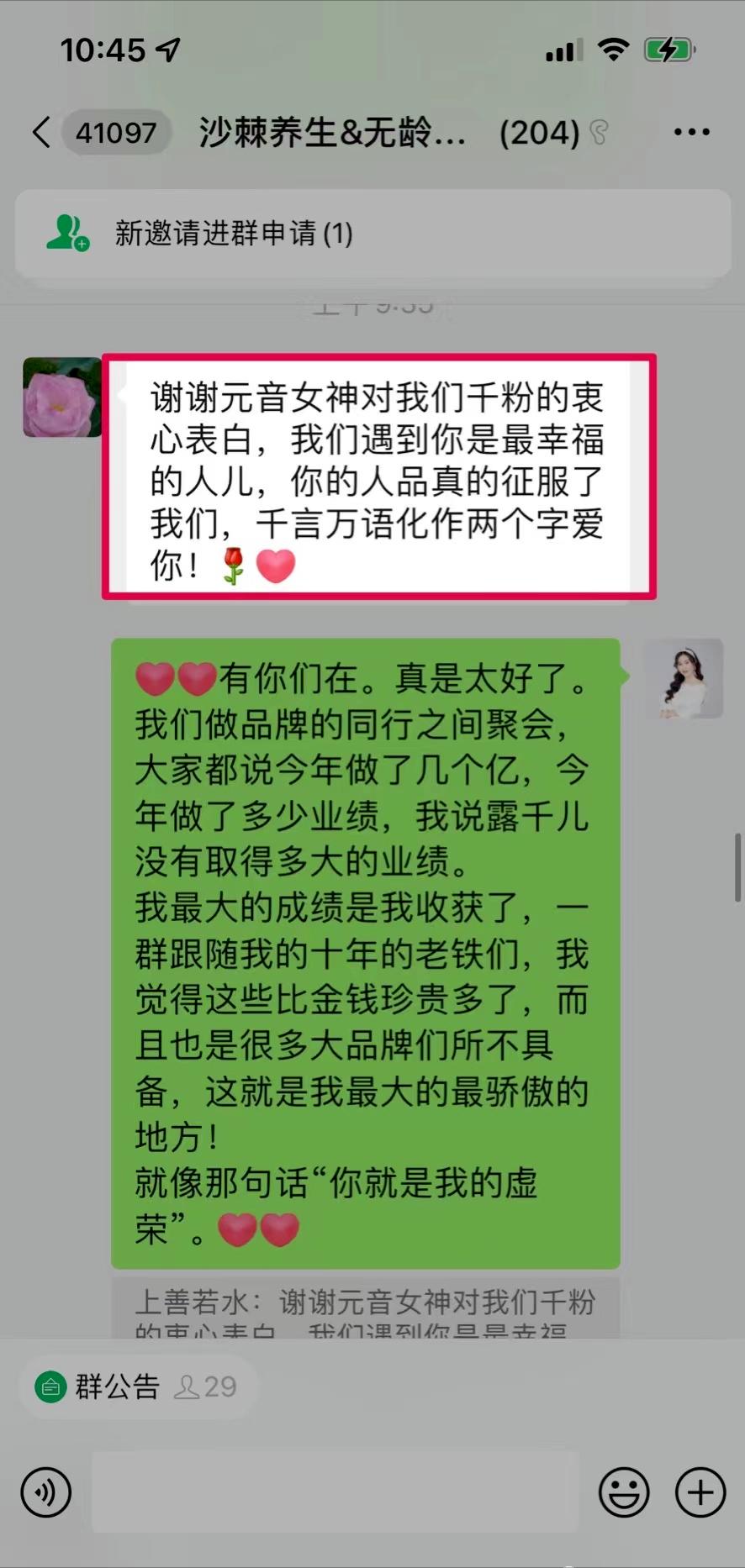Select the voice message icon
745x1568 pixels.
[x=45, y=1493]
